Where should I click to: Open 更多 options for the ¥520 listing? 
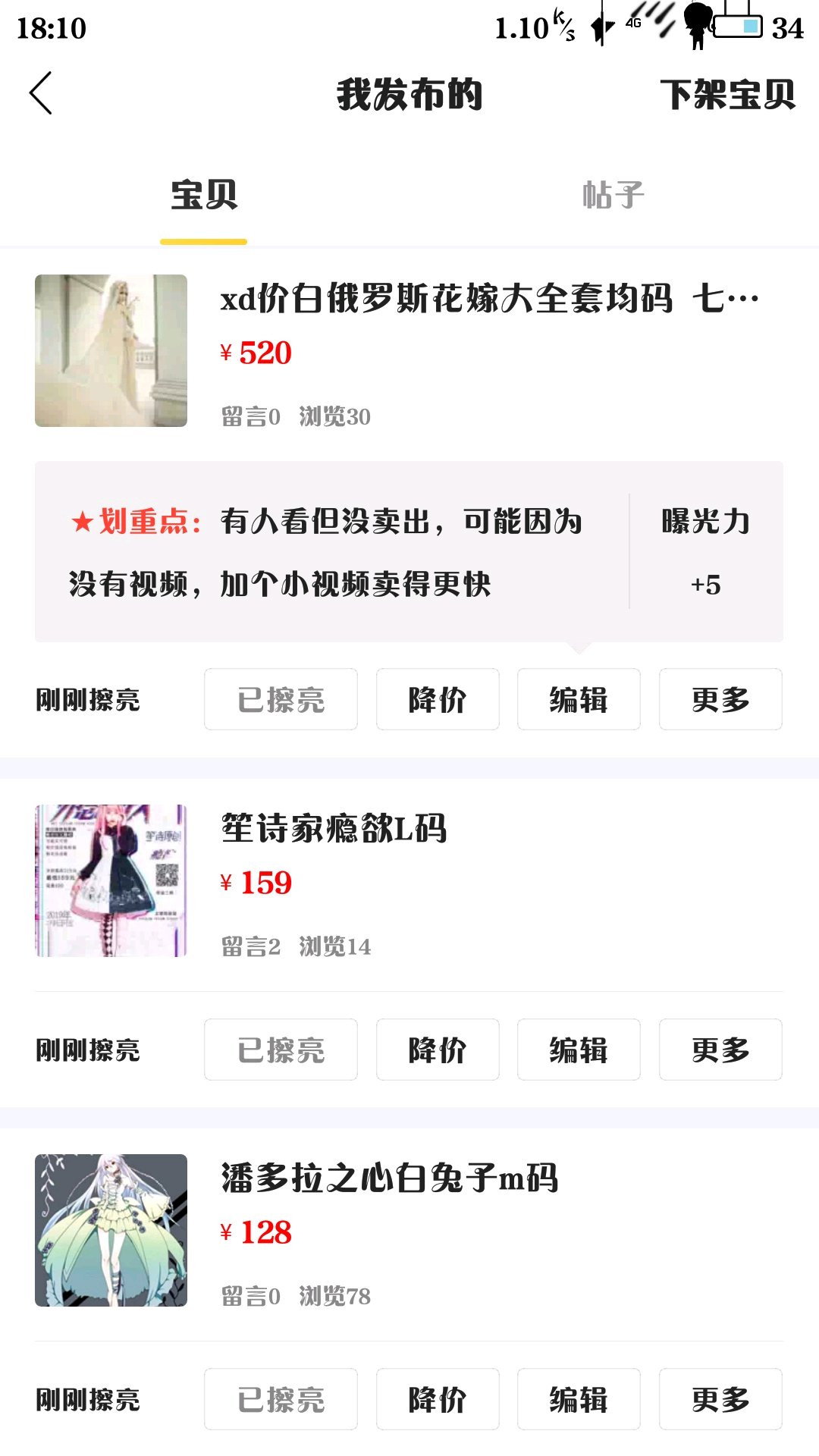(x=720, y=699)
